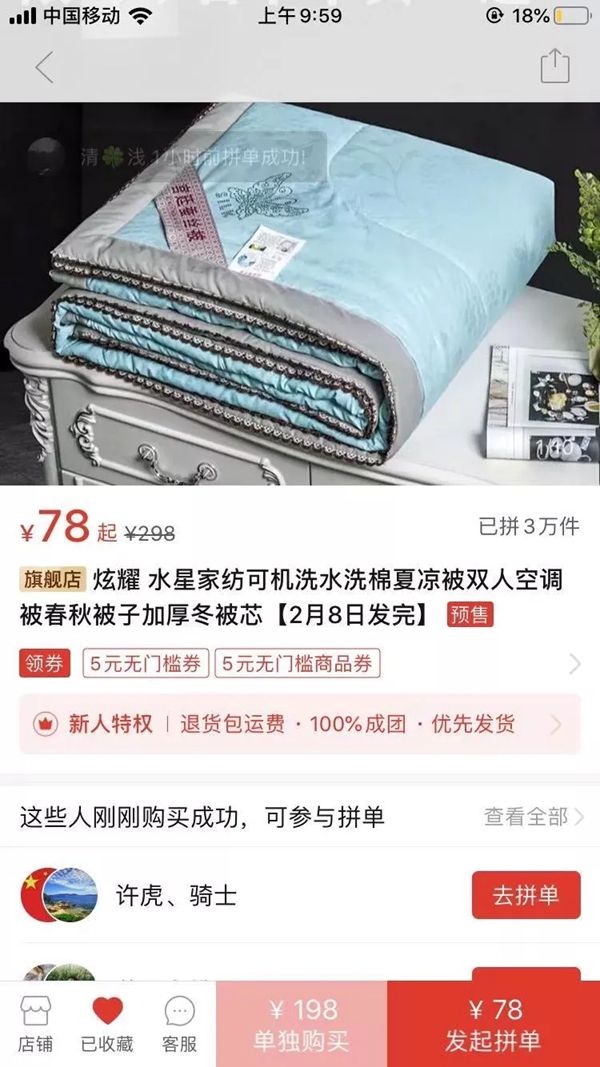Tap the red 领券 coupon button
The image size is (600, 1067).
45,663
